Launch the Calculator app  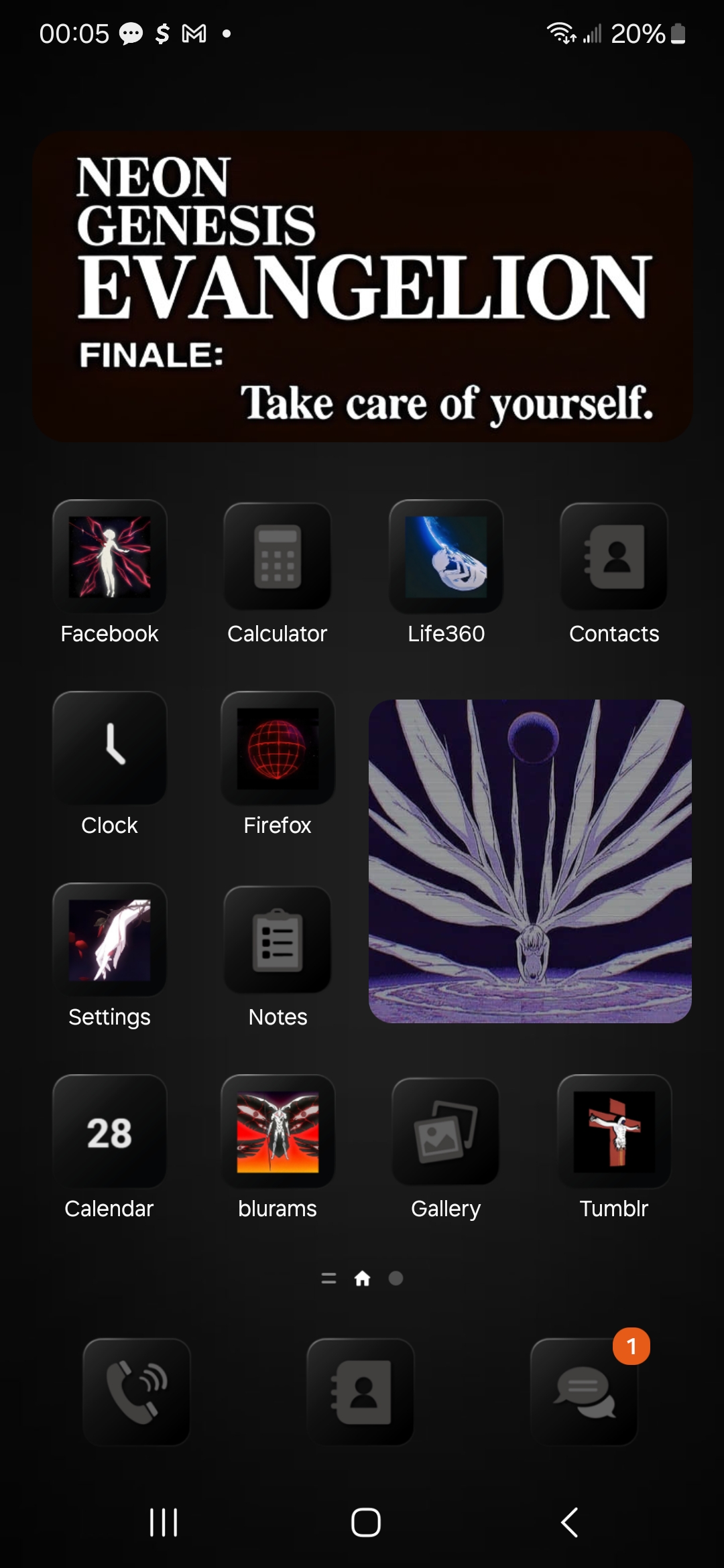[278, 557]
